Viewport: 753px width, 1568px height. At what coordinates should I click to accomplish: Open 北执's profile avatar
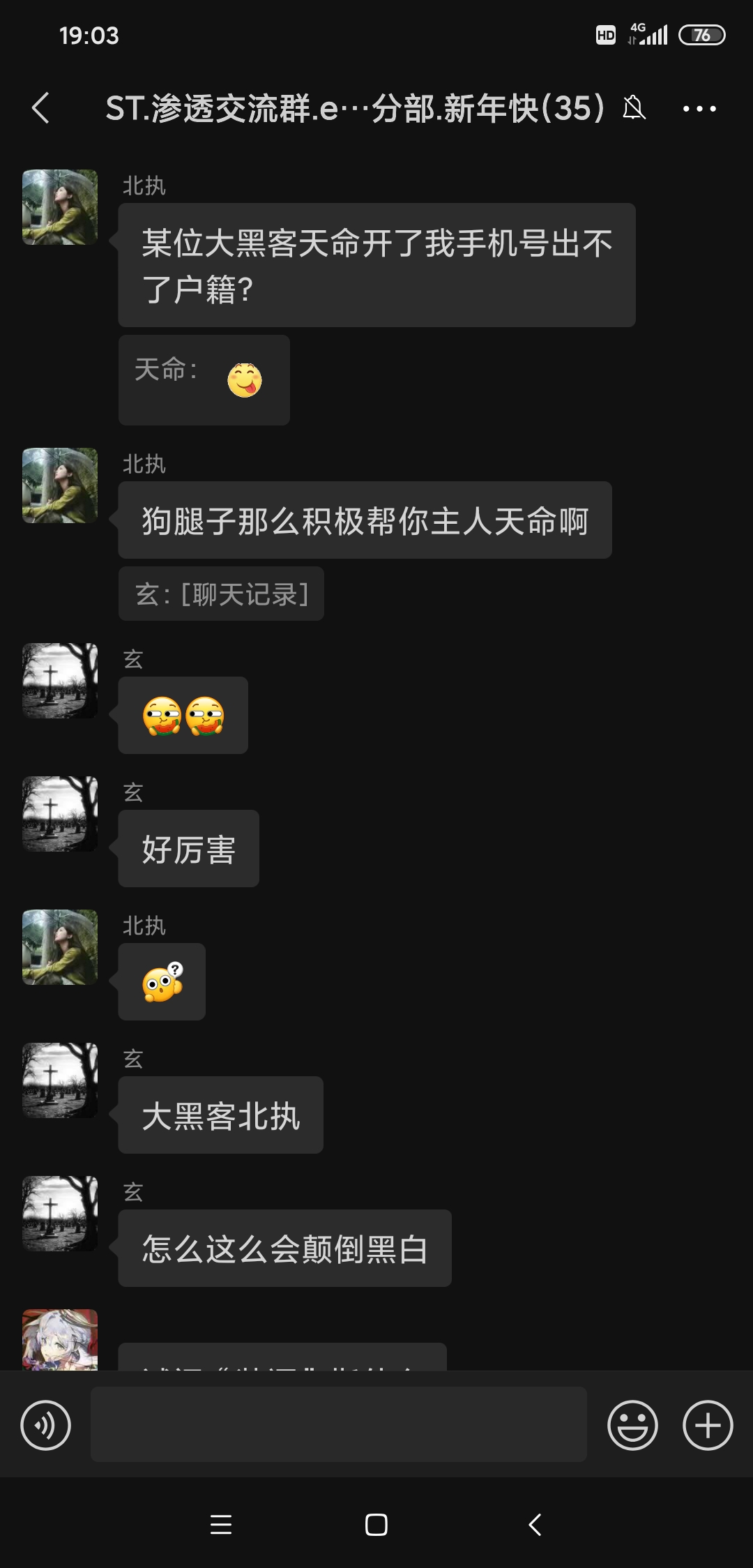tap(60, 206)
